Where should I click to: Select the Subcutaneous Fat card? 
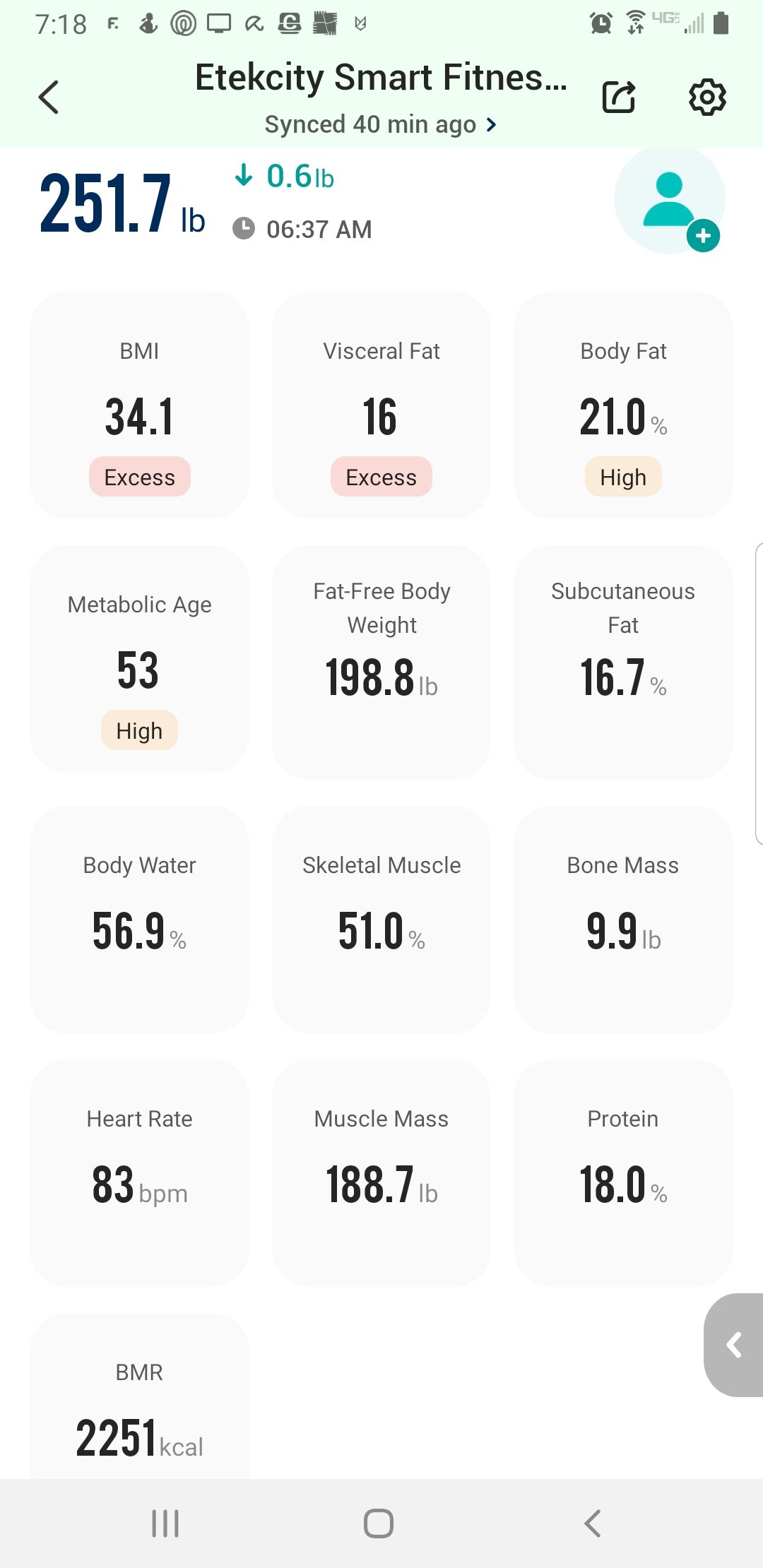pos(623,663)
